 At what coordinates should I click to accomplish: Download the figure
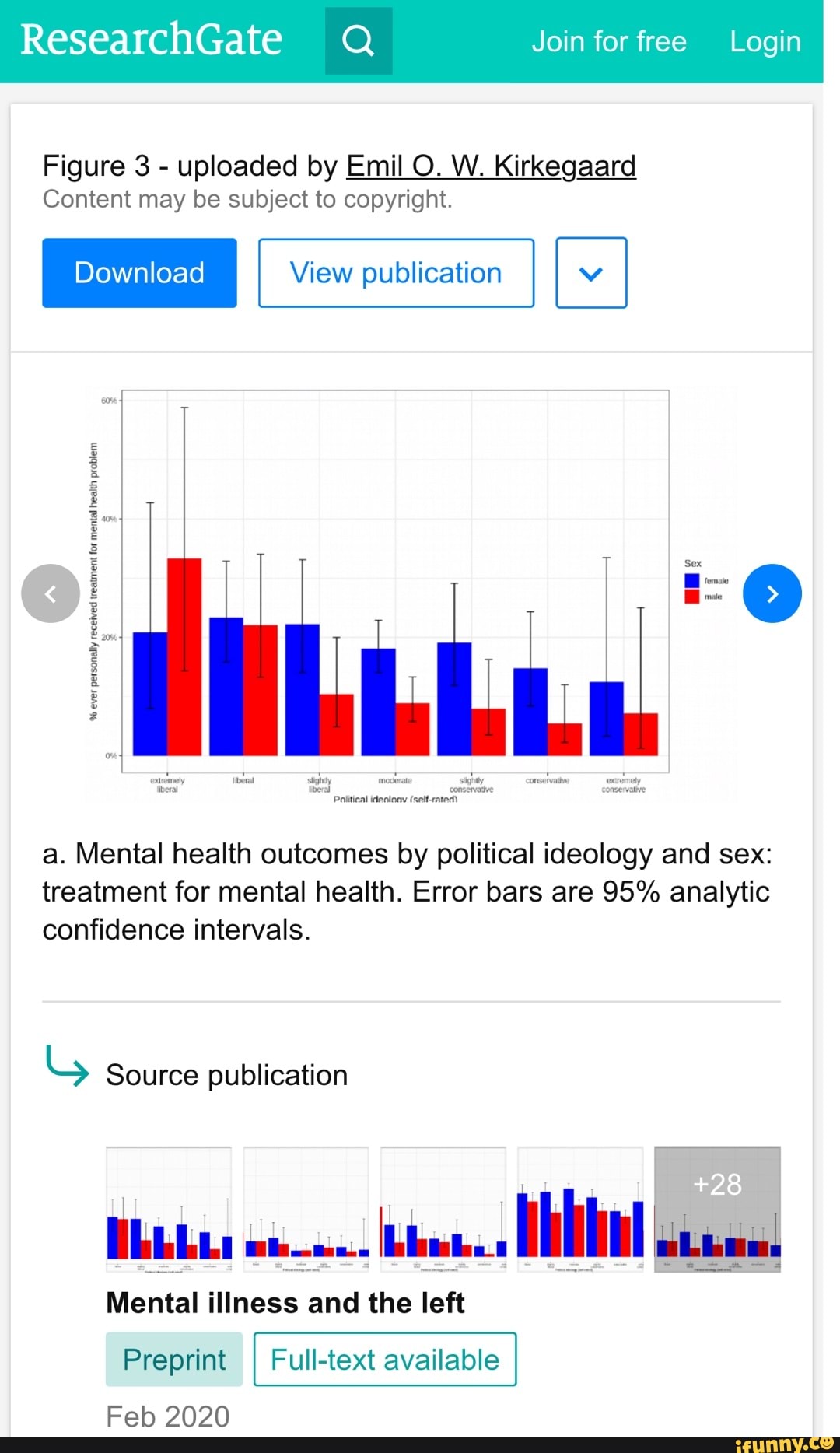tap(139, 273)
